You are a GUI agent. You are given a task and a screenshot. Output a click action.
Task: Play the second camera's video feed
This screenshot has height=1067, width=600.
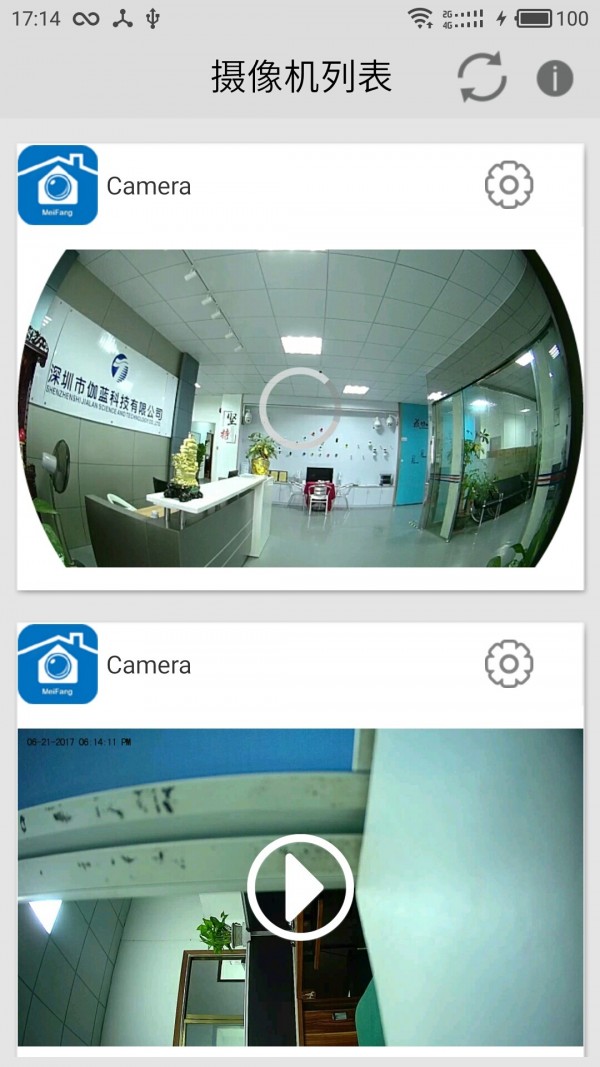[x=300, y=887]
